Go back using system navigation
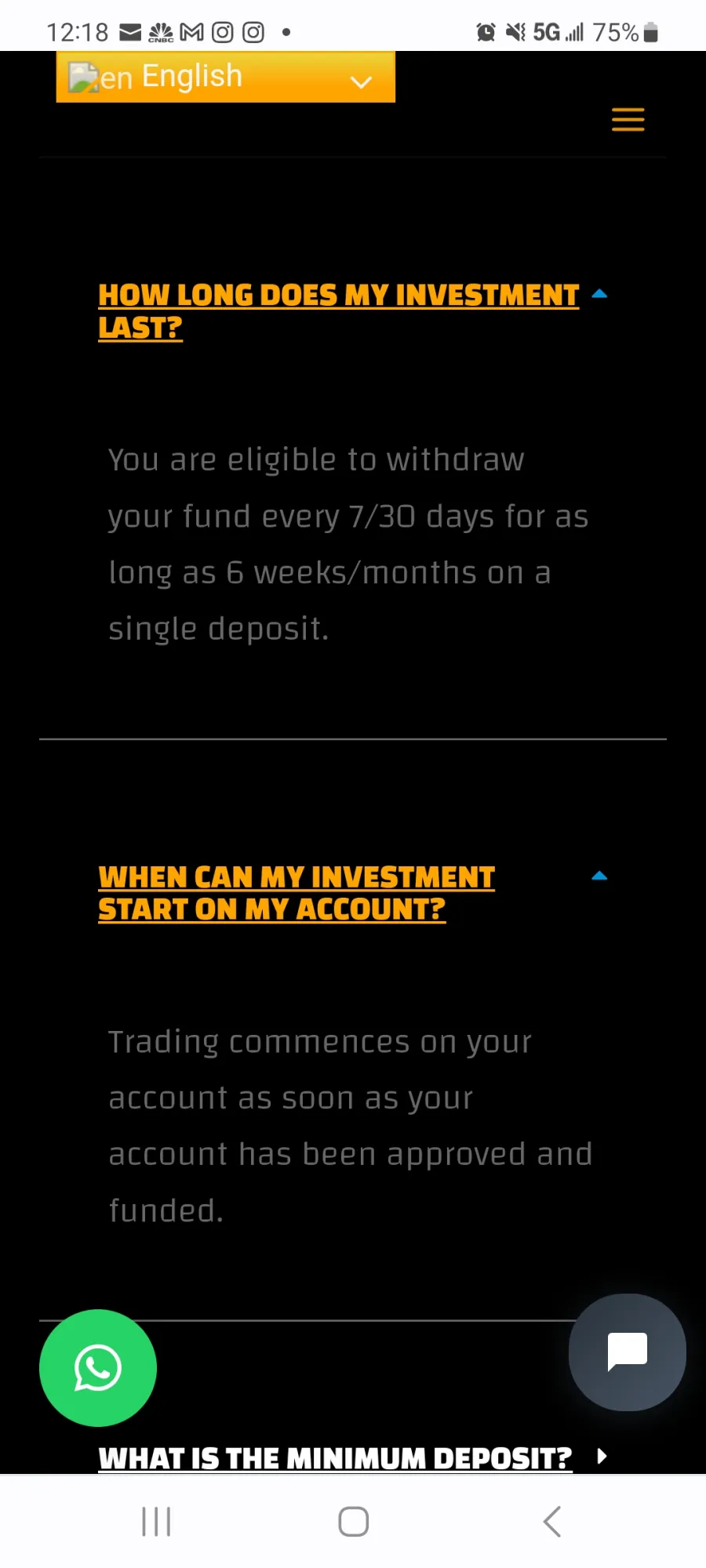706x1568 pixels. click(551, 1522)
